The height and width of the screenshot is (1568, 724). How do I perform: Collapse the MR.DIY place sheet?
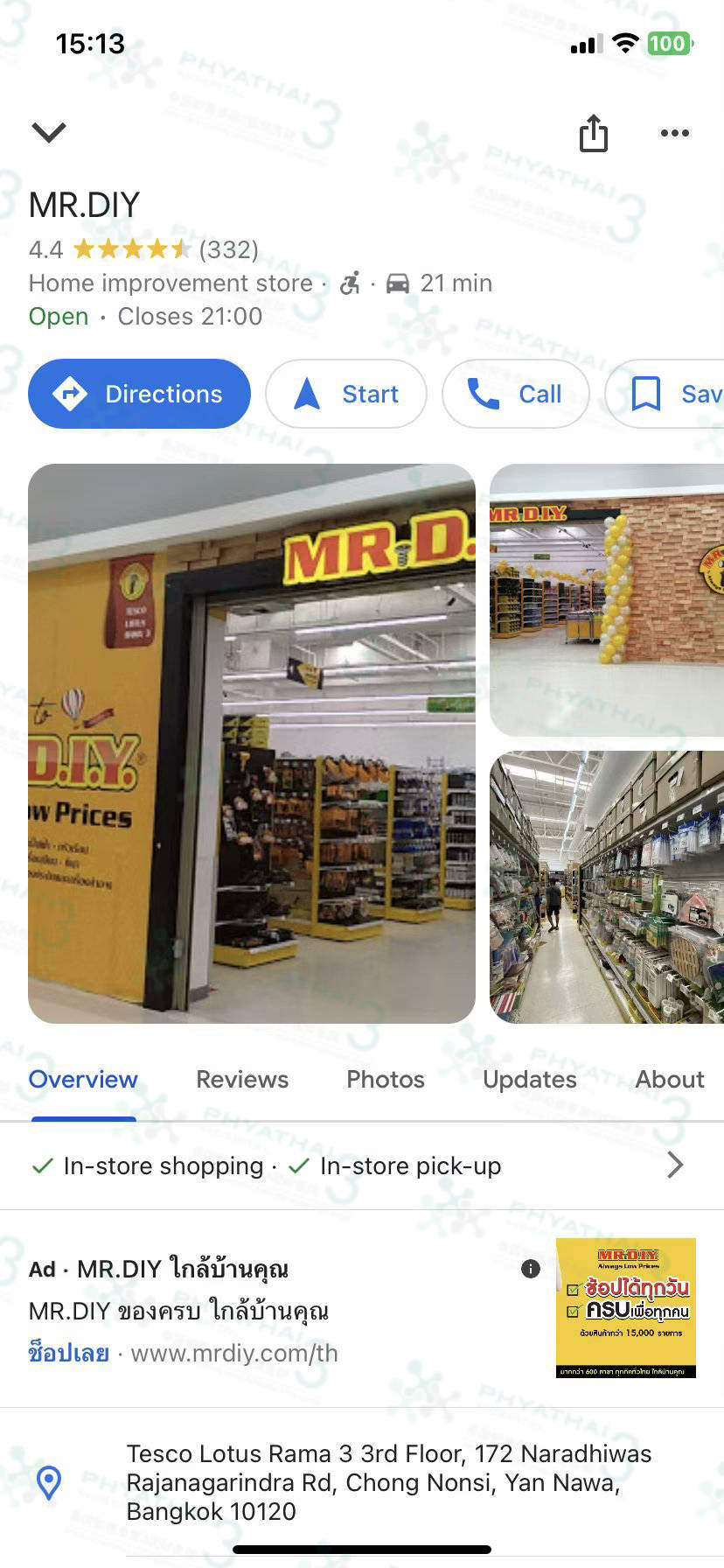point(49,132)
